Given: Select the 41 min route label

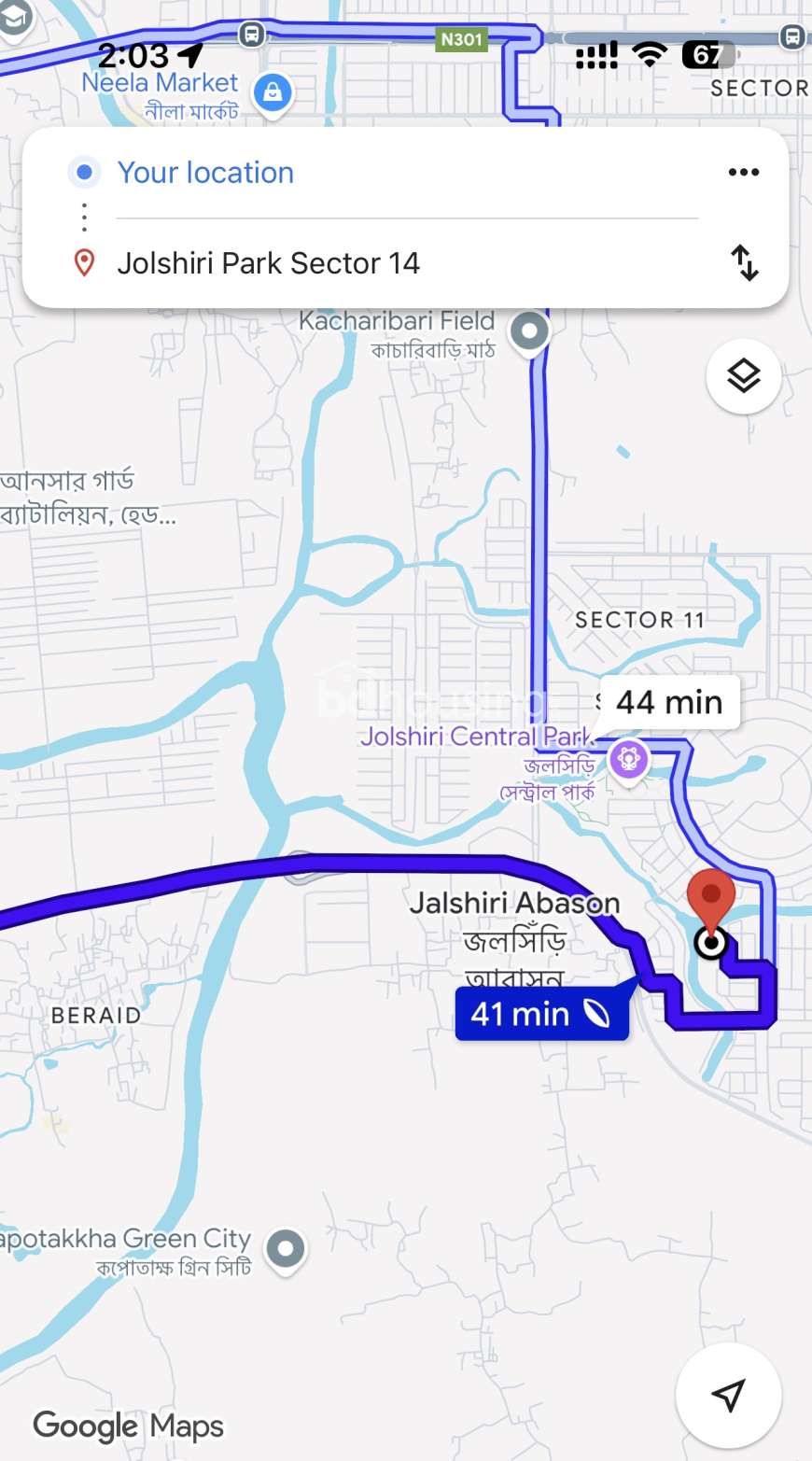Looking at the screenshot, I should pyautogui.click(x=540, y=1013).
